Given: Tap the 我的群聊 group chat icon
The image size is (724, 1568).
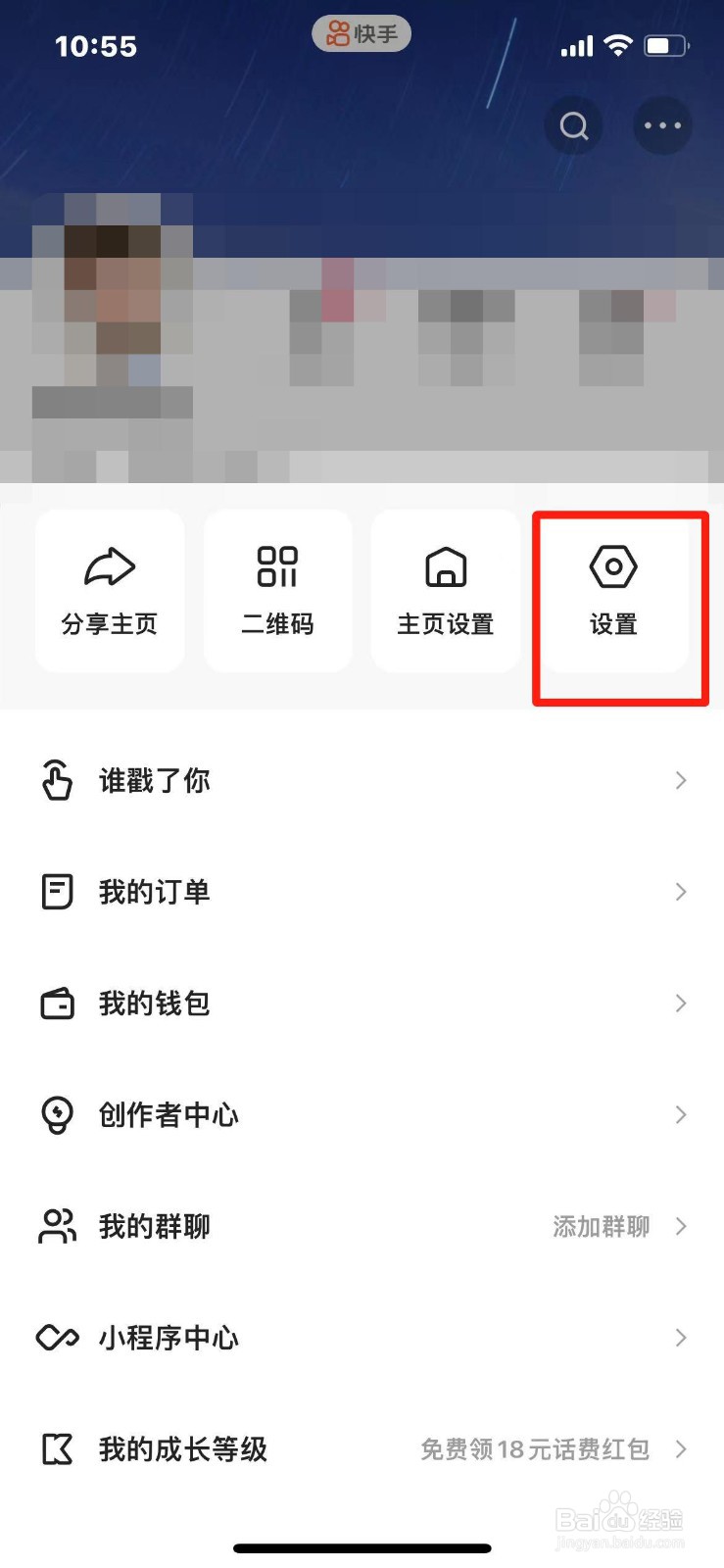Looking at the screenshot, I should click(57, 1226).
